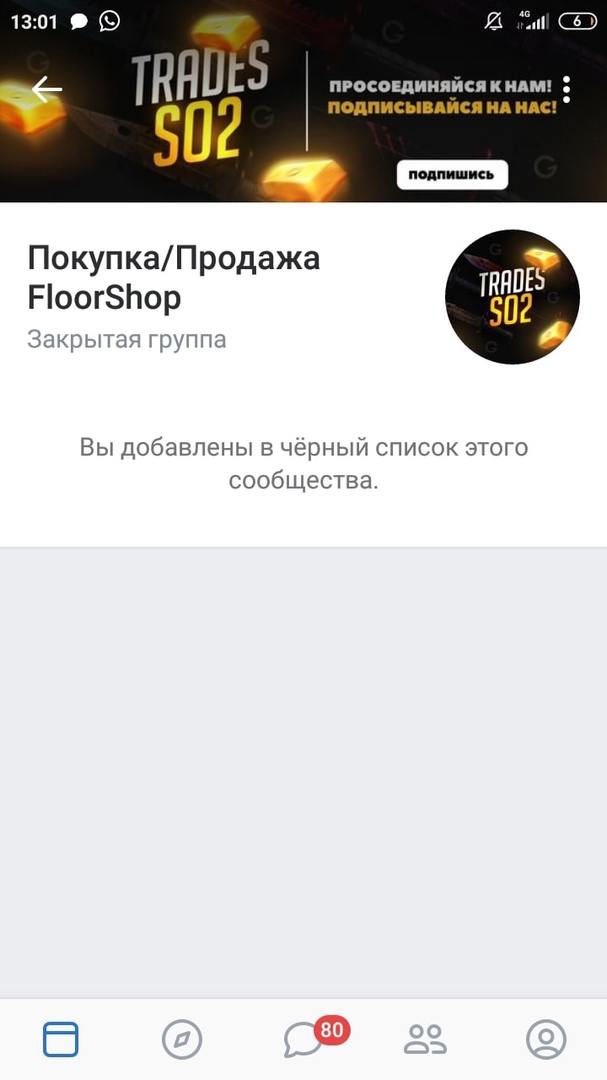Open the profile tab
607x1080 pixels.
pyautogui.click(x=546, y=1040)
